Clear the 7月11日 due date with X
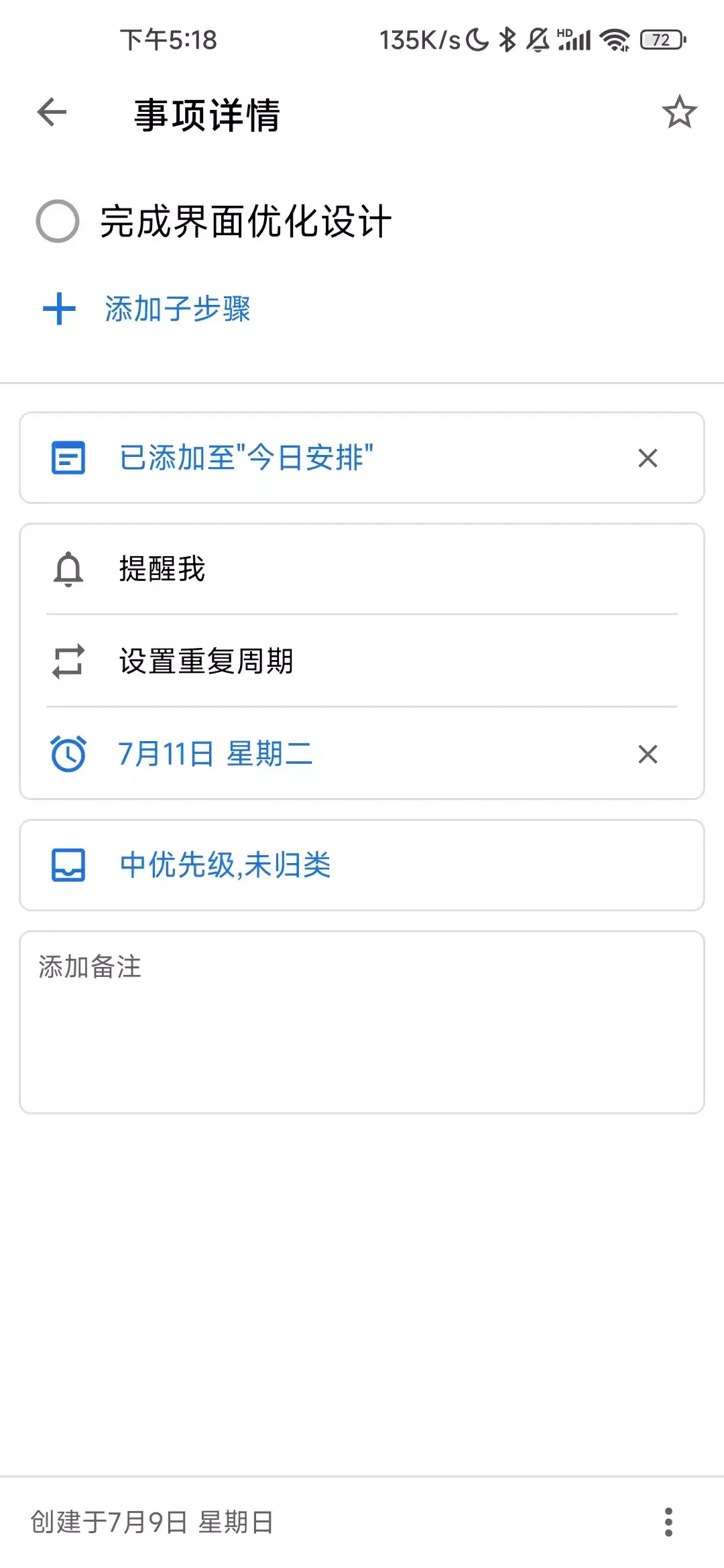Screen dimensions: 724x1568 (647, 754)
